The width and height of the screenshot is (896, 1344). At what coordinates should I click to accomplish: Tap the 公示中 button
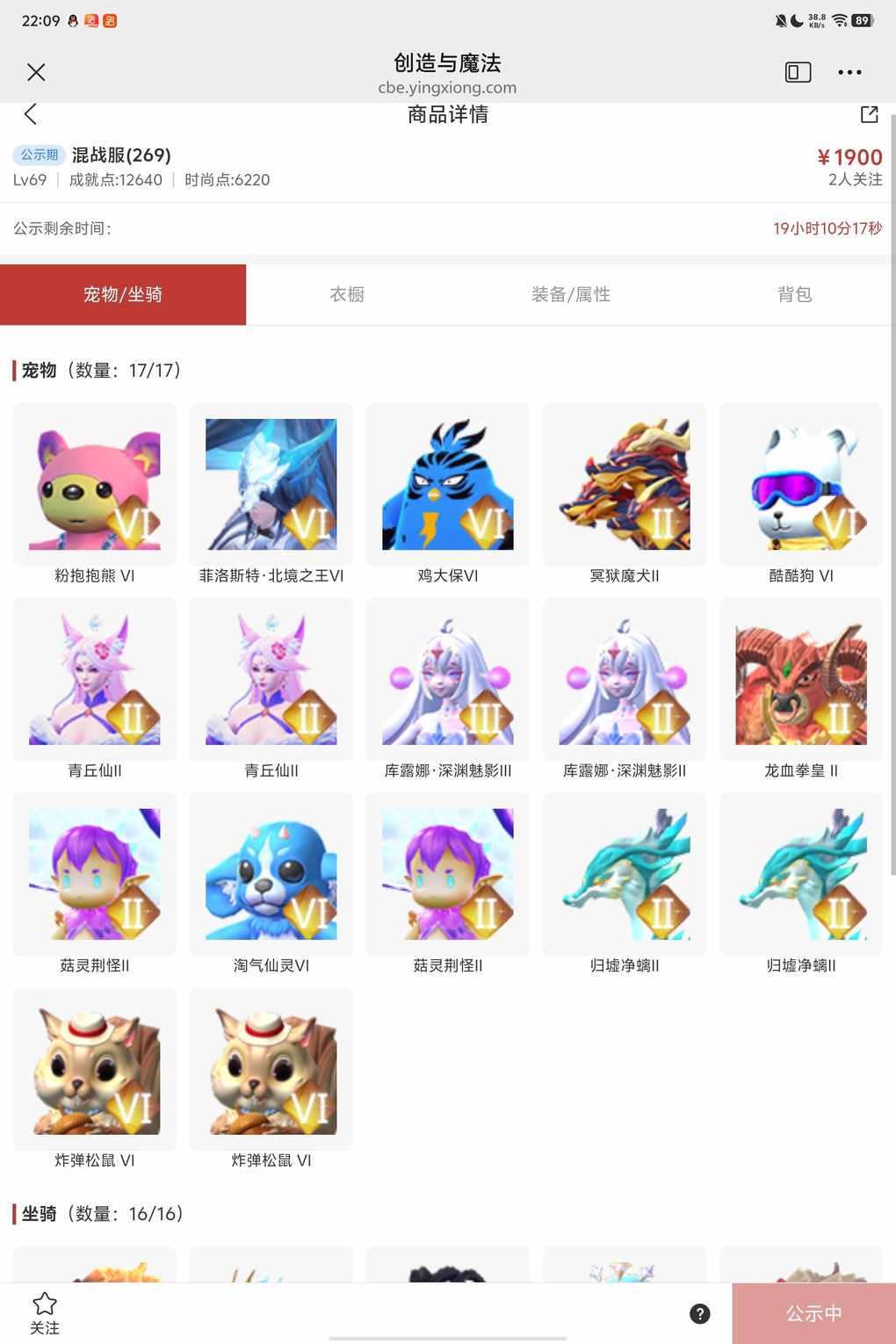(x=813, y=1313)
